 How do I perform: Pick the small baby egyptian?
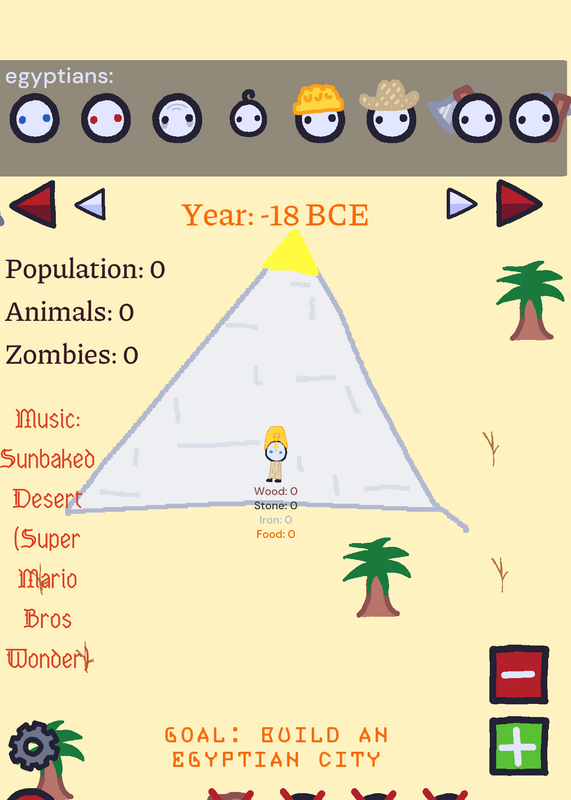(248, 114)
